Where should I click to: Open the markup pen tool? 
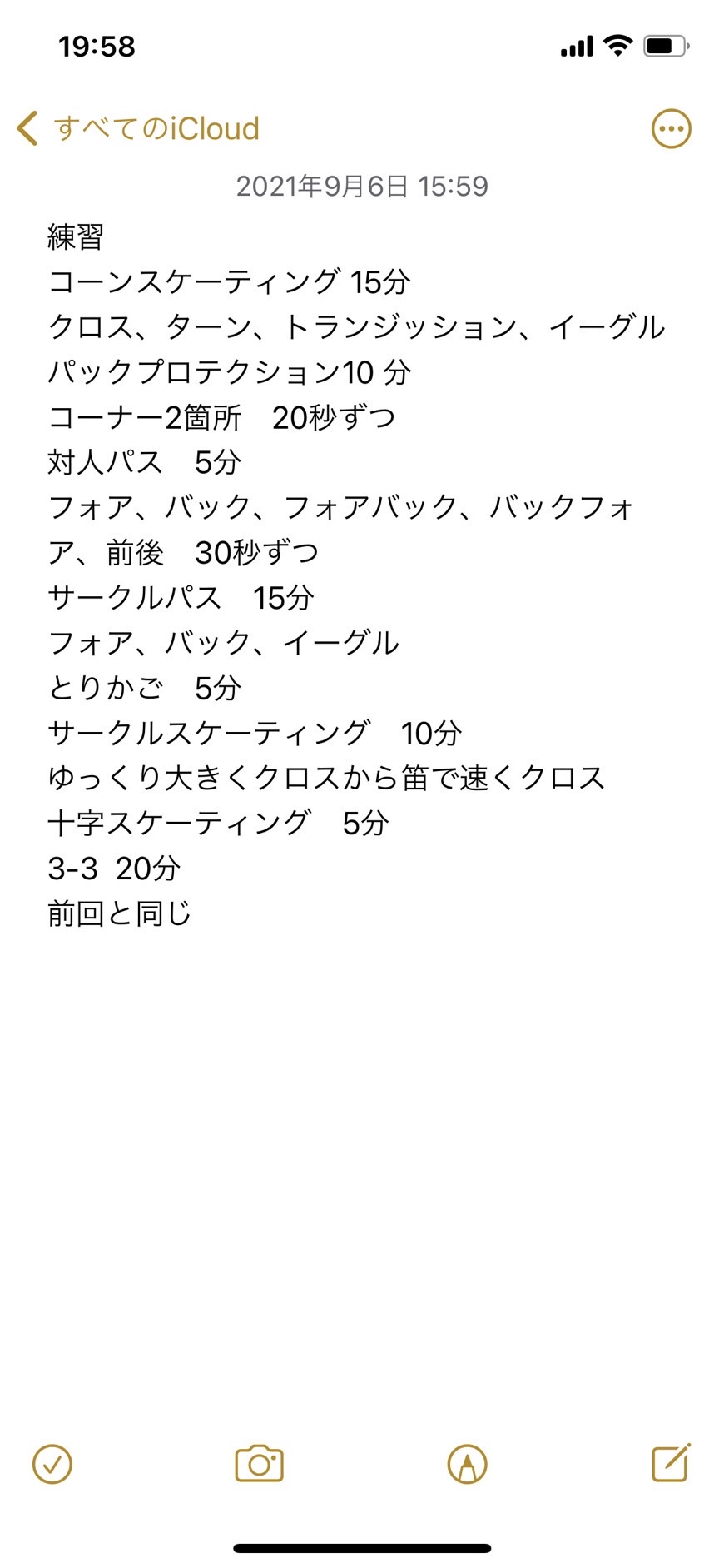click(467, 1463)
